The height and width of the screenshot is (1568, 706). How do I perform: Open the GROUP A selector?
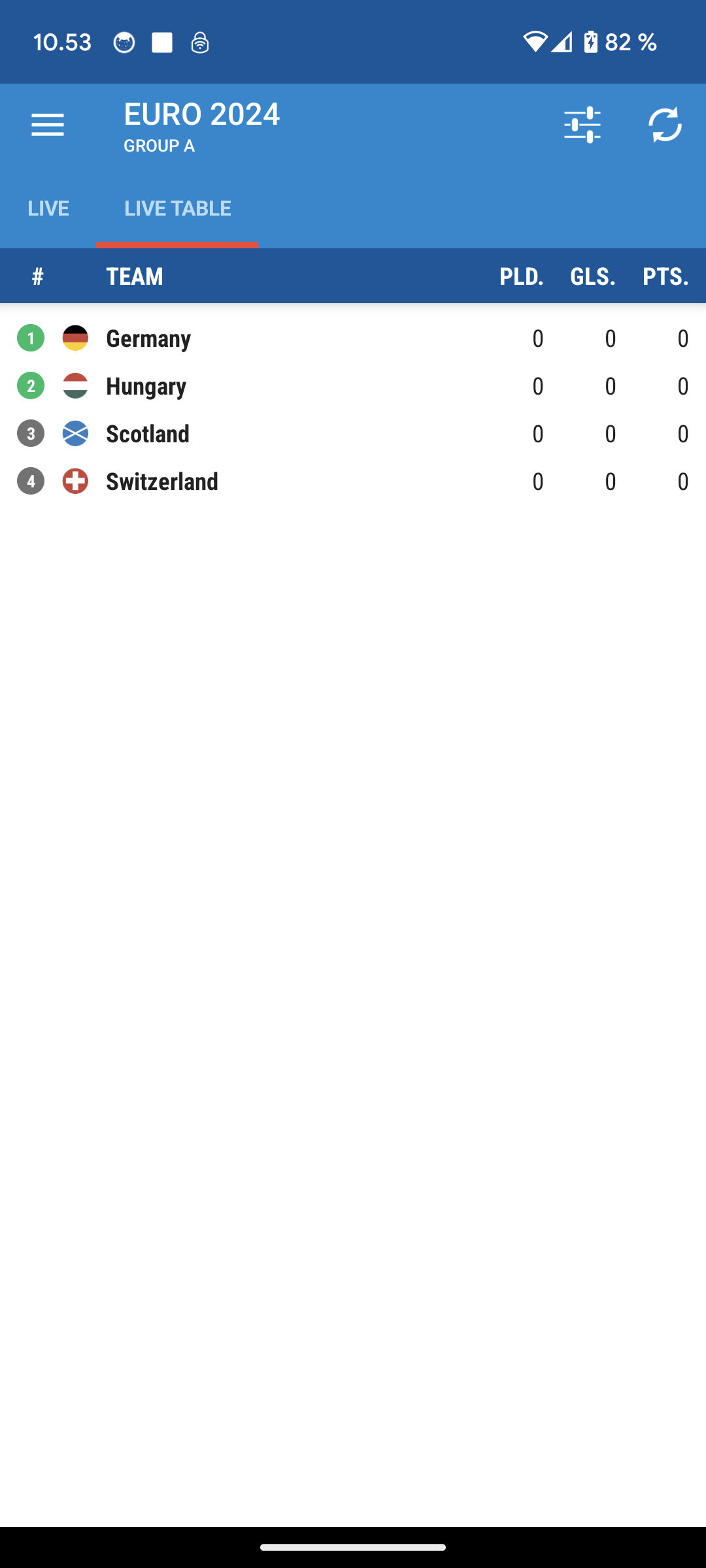159,145
